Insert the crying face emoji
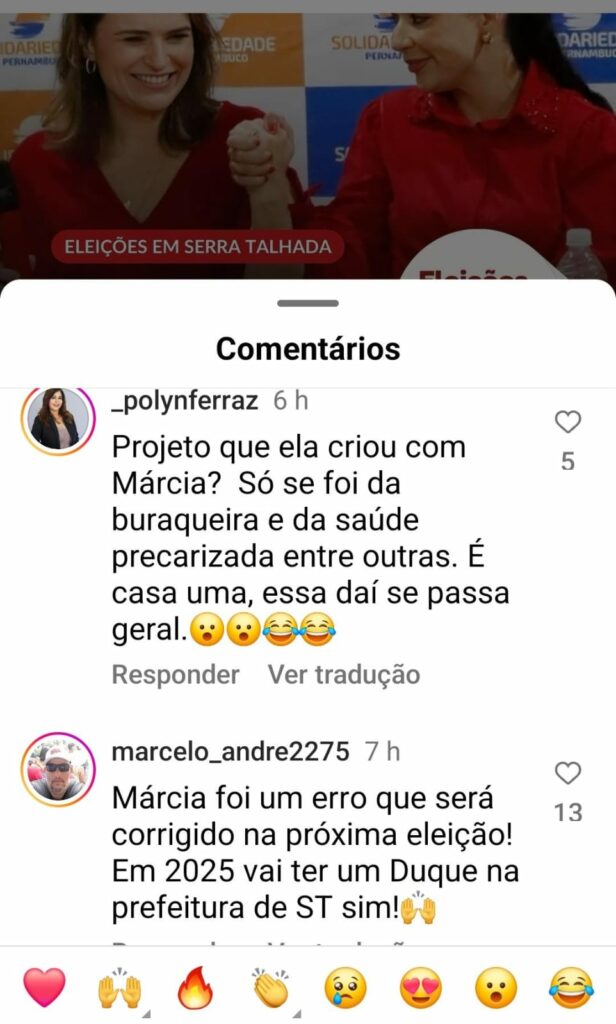Screen dimensions: 616x1024 (346, 987)
